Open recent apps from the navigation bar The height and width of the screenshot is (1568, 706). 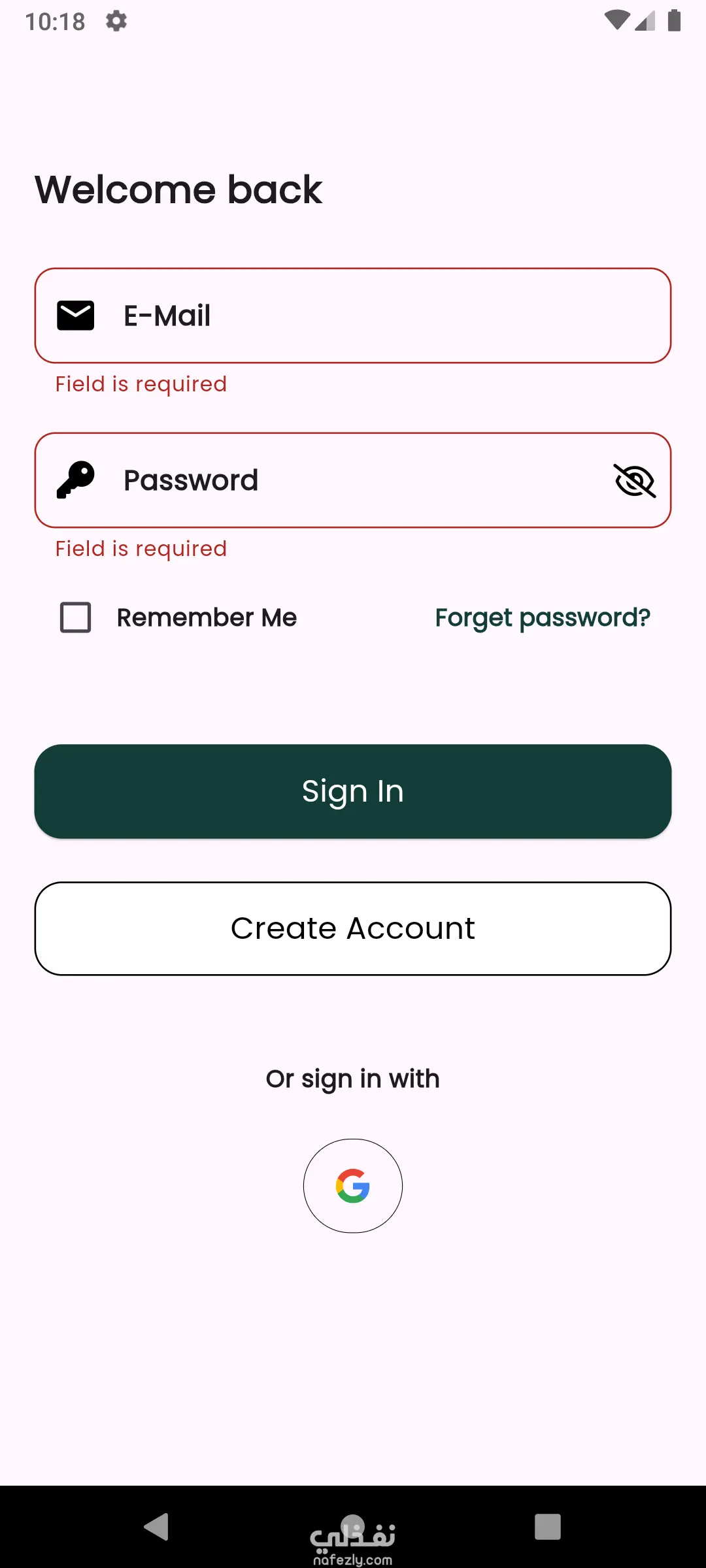[548, 1527]
